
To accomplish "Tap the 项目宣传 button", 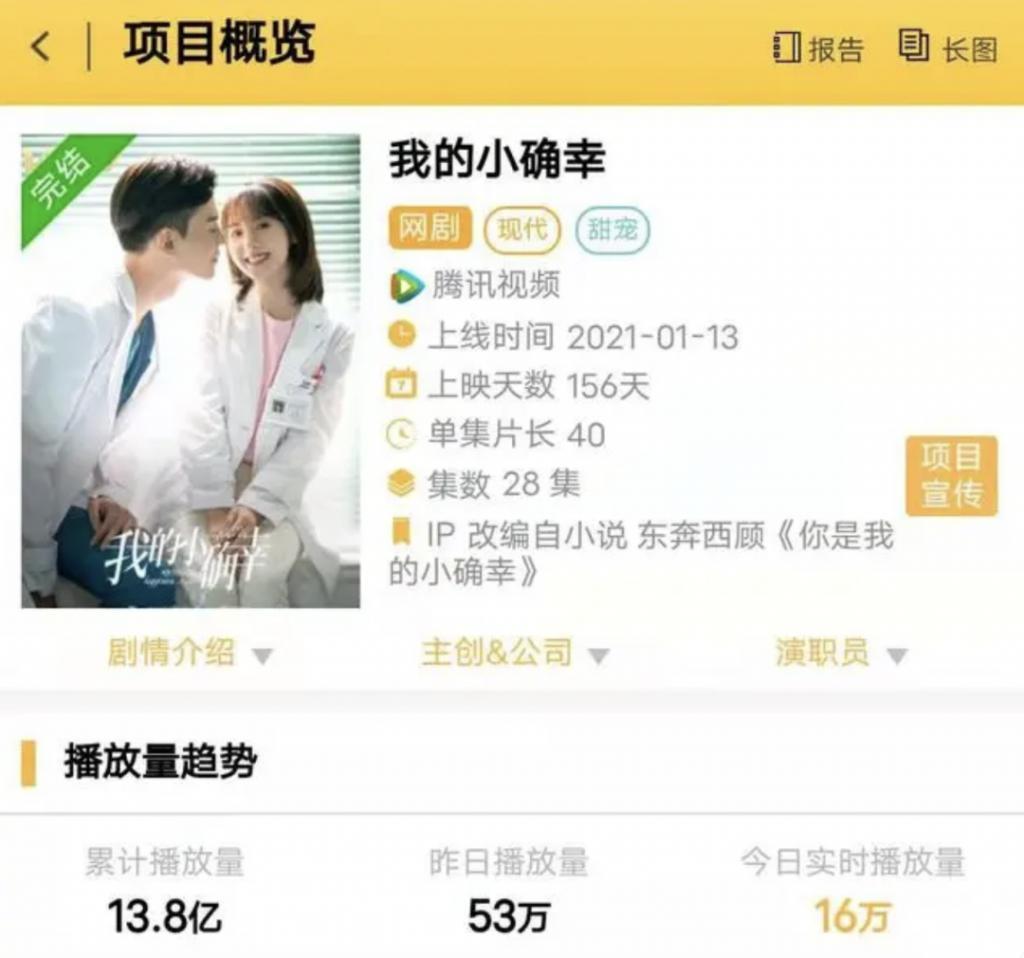I will (951, 476).
